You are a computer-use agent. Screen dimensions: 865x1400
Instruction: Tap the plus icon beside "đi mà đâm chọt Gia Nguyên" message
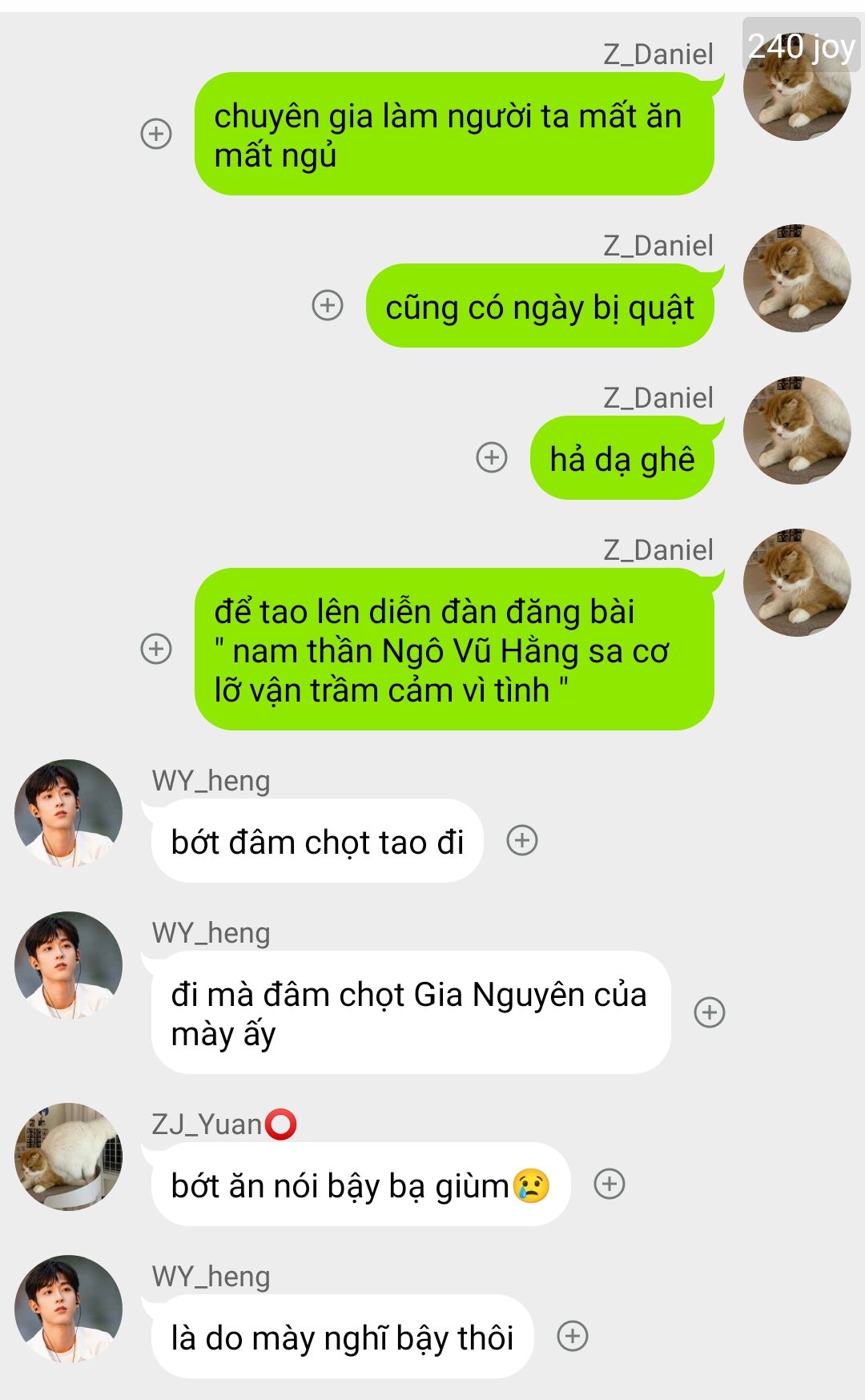[710, 1012]
